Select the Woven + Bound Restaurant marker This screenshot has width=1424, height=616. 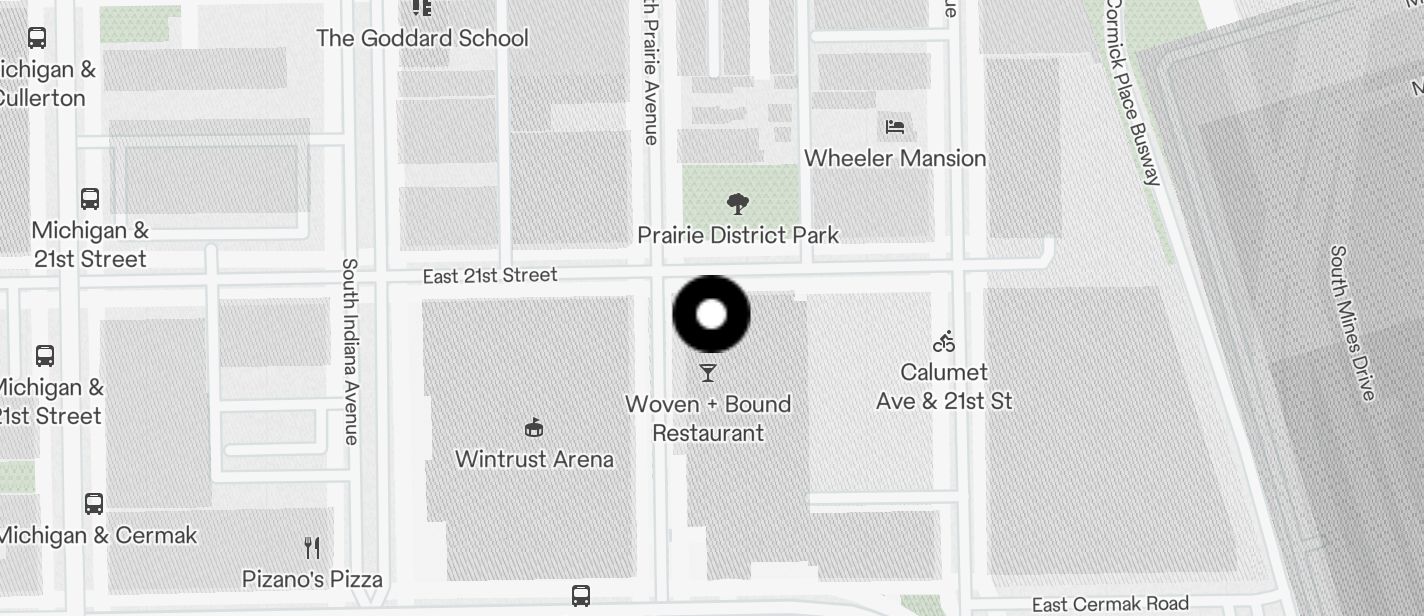tap(708, 373)
